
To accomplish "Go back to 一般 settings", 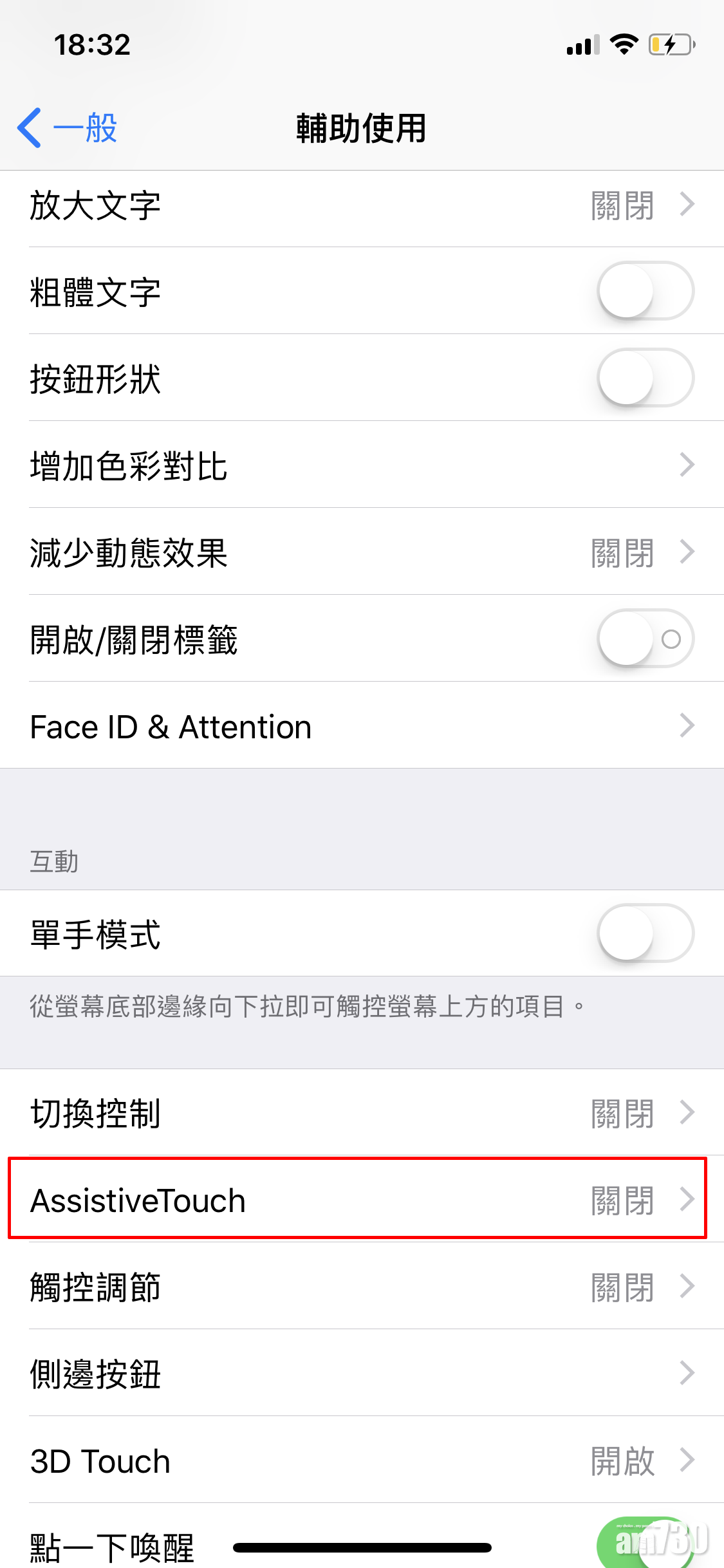I will click(x=68, y=127).
